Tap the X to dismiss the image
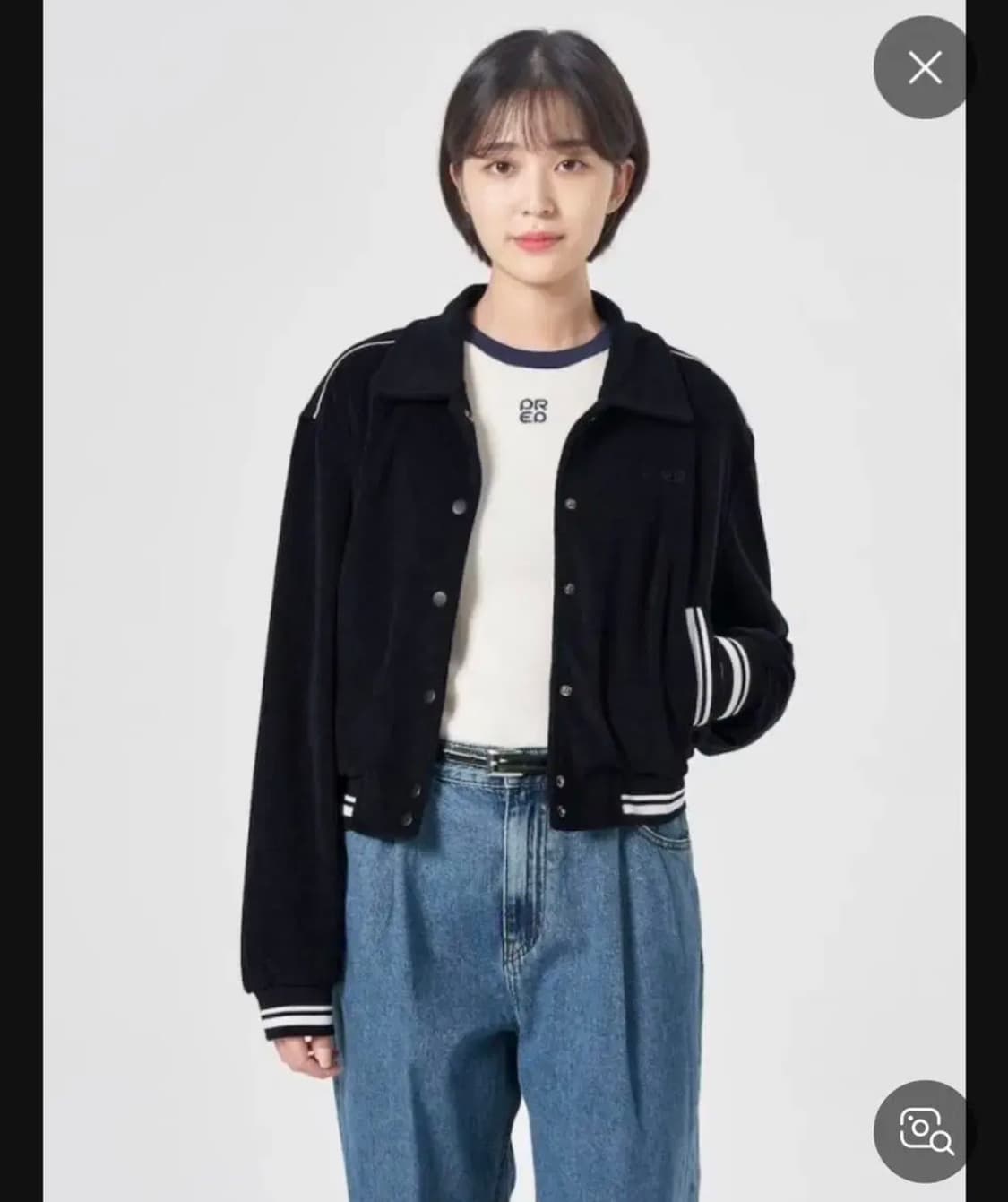 (x=925, y=68)
